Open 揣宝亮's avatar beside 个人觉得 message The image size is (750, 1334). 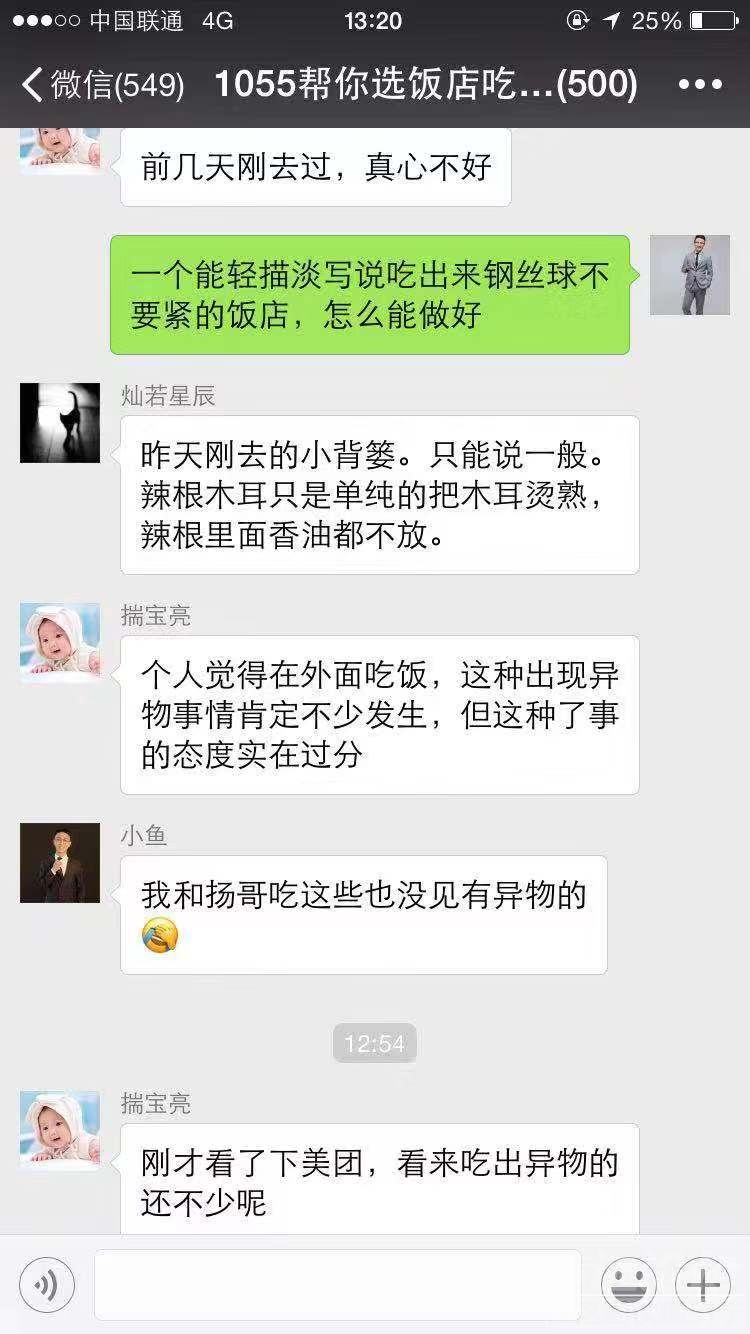pyautogui.click(x=60, y=643)
